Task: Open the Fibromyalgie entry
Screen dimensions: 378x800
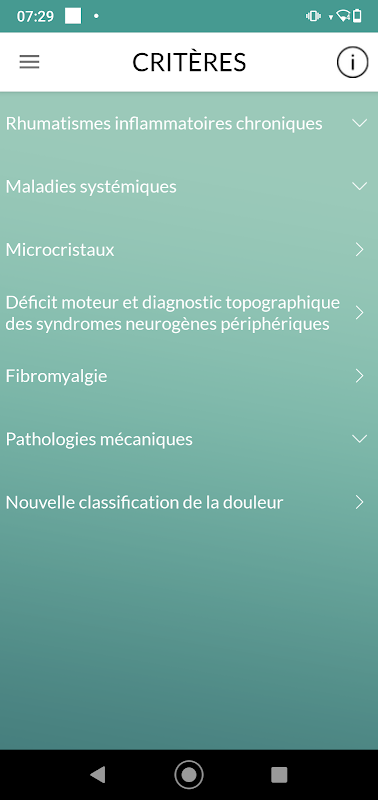Action: [189, 377]
